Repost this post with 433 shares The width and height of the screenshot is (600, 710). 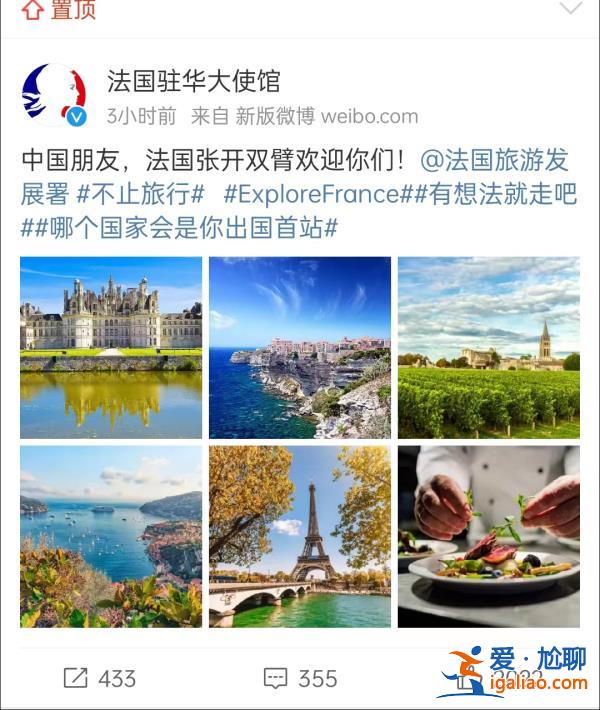click(x=99, y=678)
